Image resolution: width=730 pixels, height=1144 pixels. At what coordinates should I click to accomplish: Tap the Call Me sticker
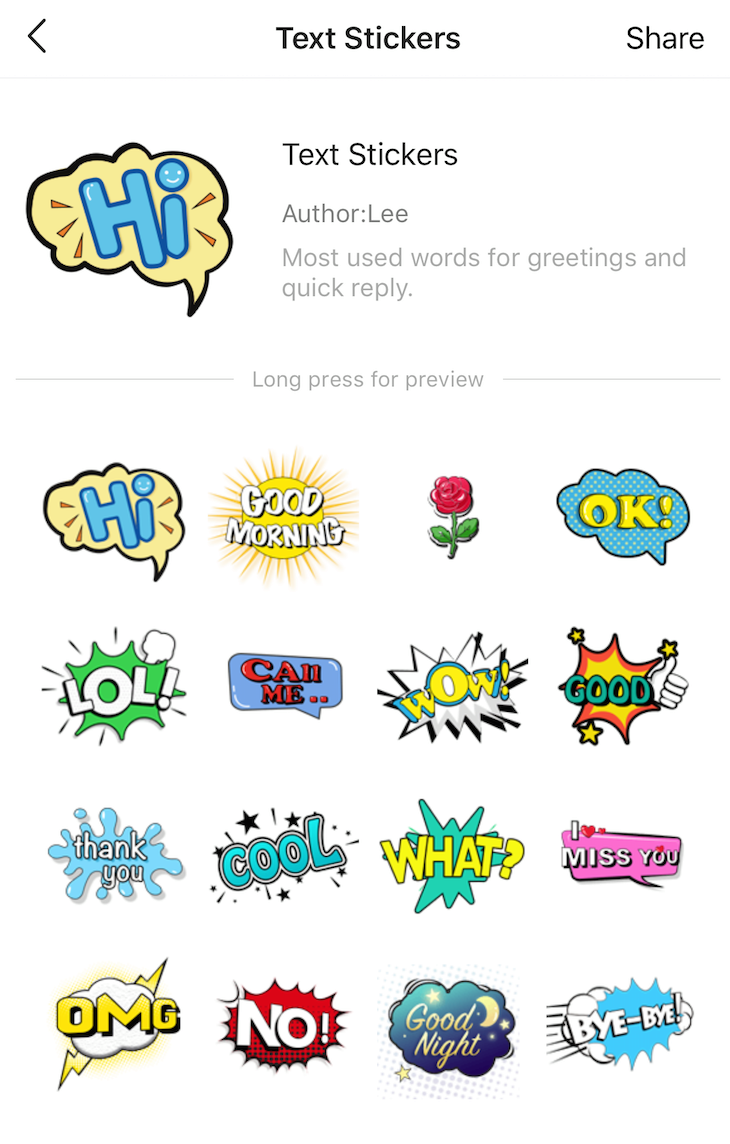pos(283,683)
